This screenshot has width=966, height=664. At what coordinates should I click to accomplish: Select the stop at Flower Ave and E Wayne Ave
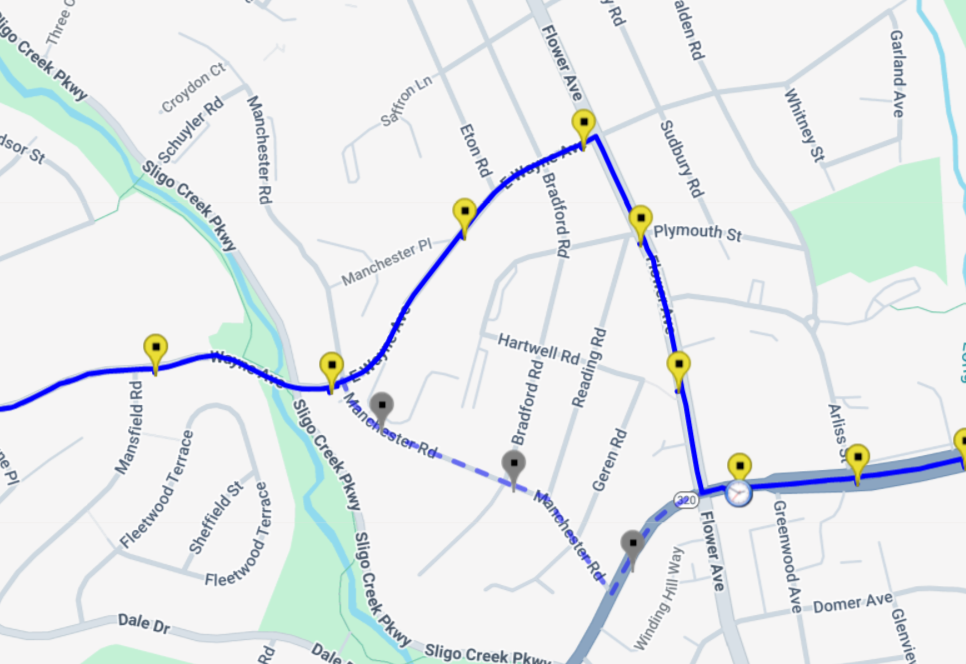click(x=584, y=127)
